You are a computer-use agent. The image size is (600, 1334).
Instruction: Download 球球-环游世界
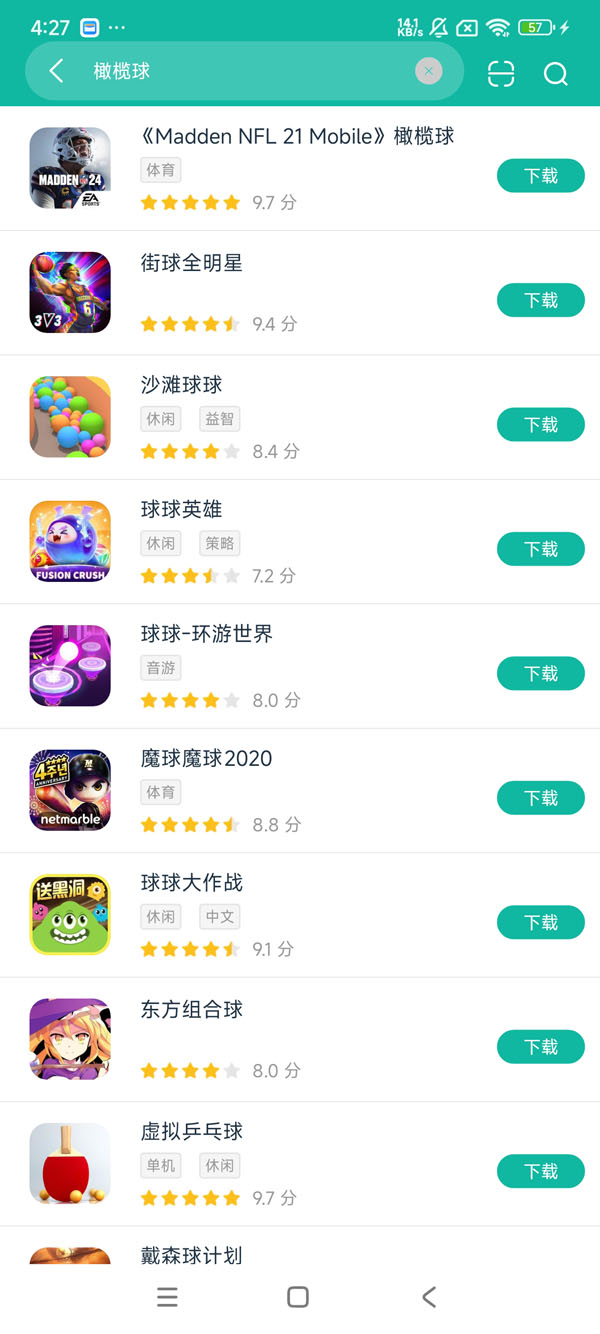tap(540, 674)
